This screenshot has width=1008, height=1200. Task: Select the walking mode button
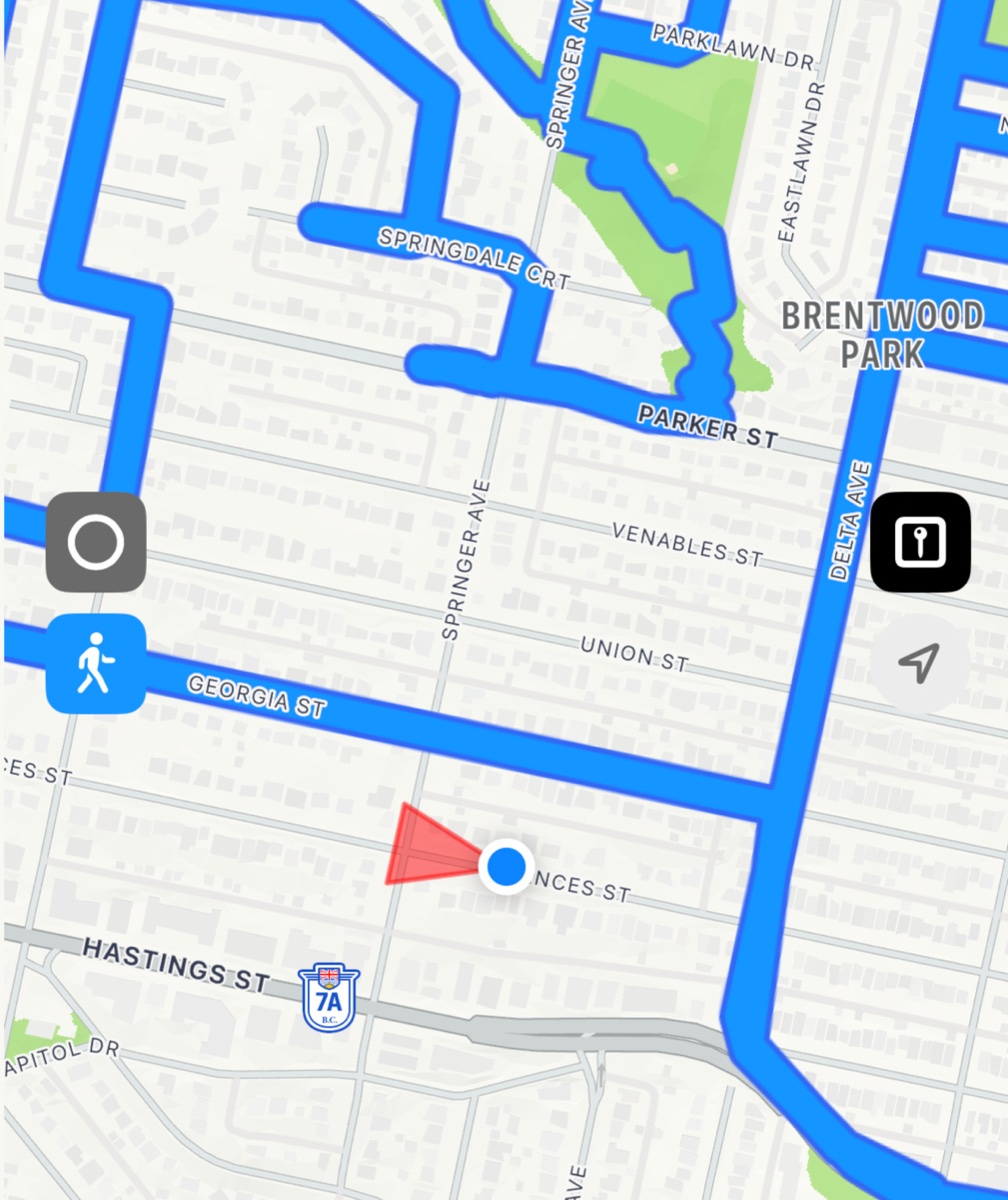96,663
